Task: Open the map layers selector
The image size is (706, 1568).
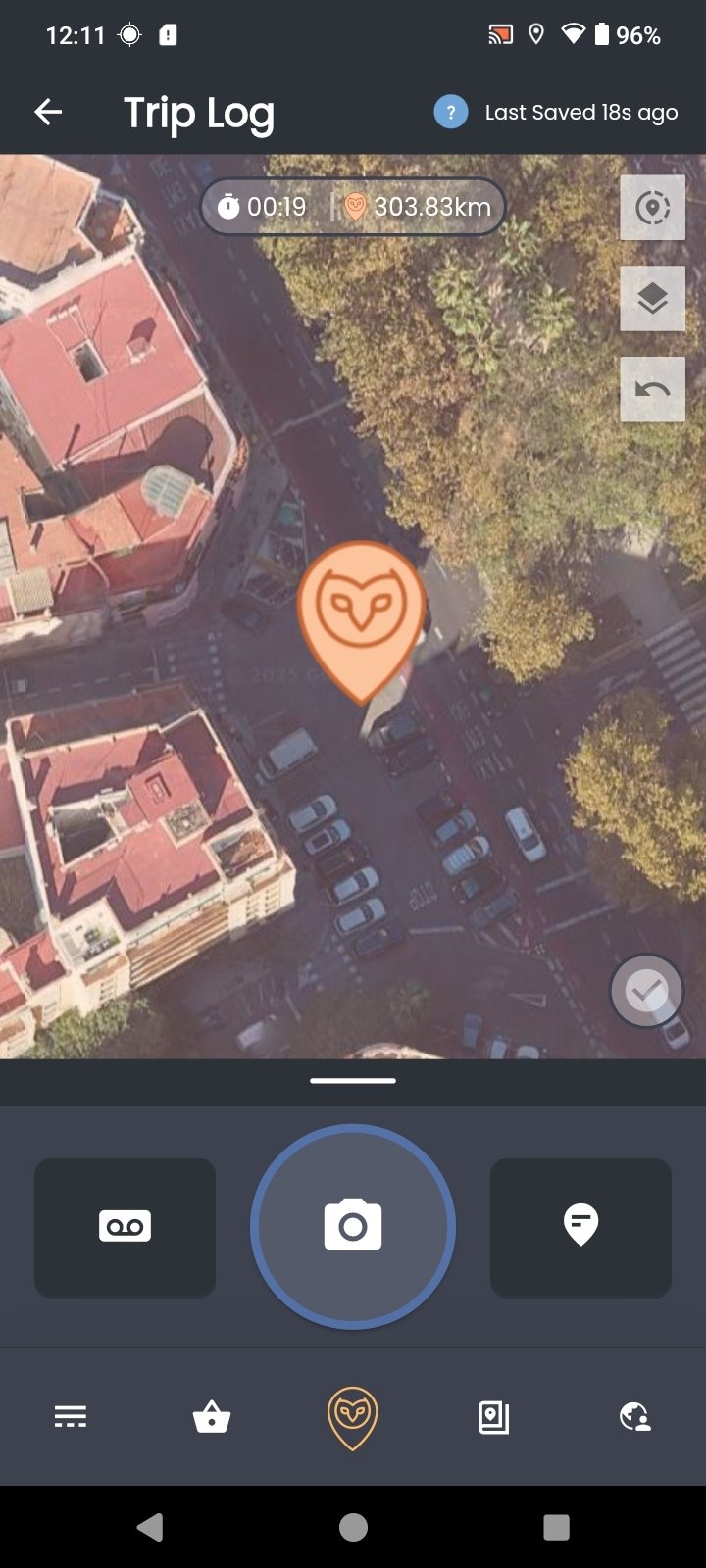Action: pyautogui.click(x=652, y=298)
